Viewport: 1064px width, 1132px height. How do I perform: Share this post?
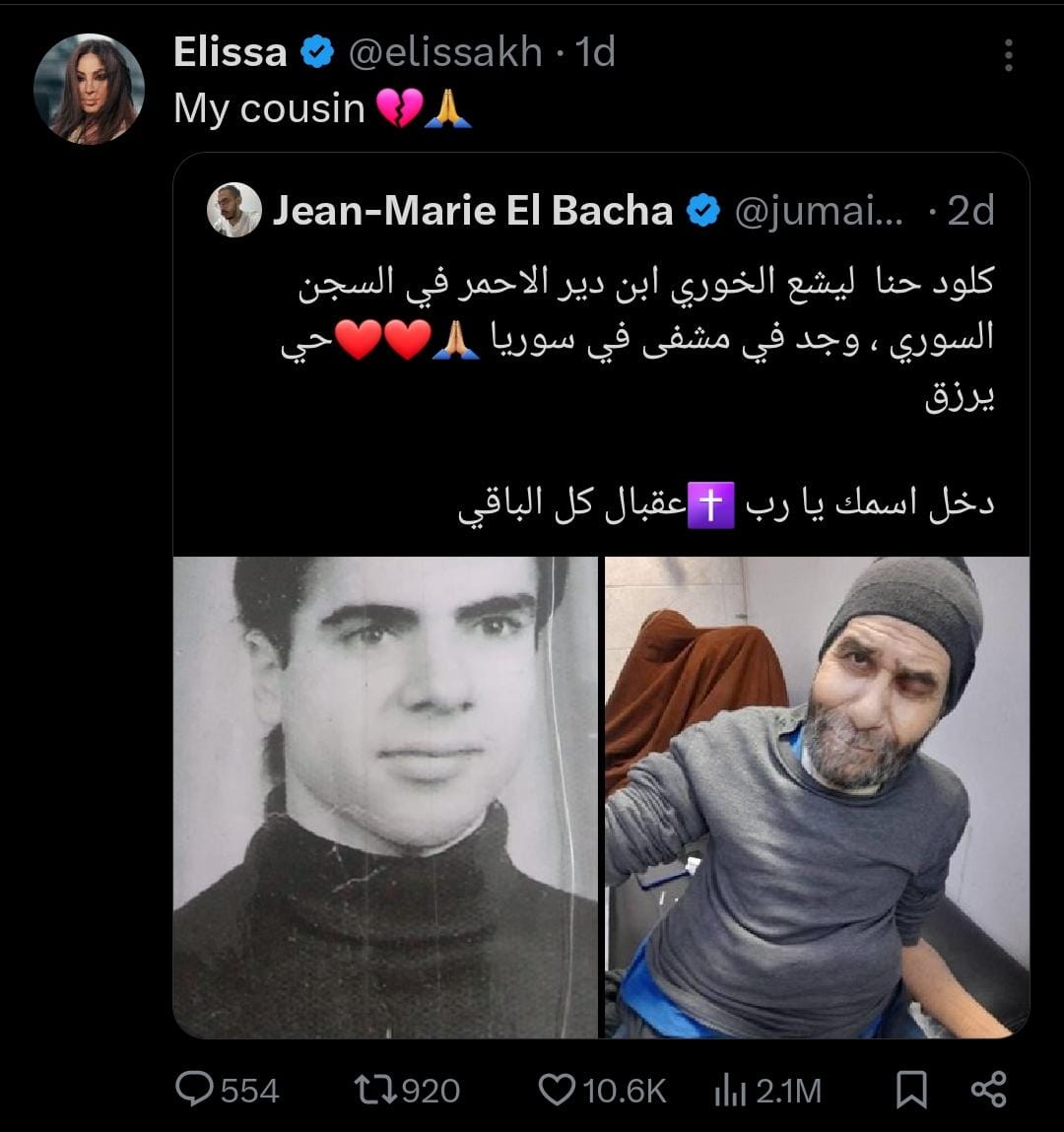tap(988, 1090)
